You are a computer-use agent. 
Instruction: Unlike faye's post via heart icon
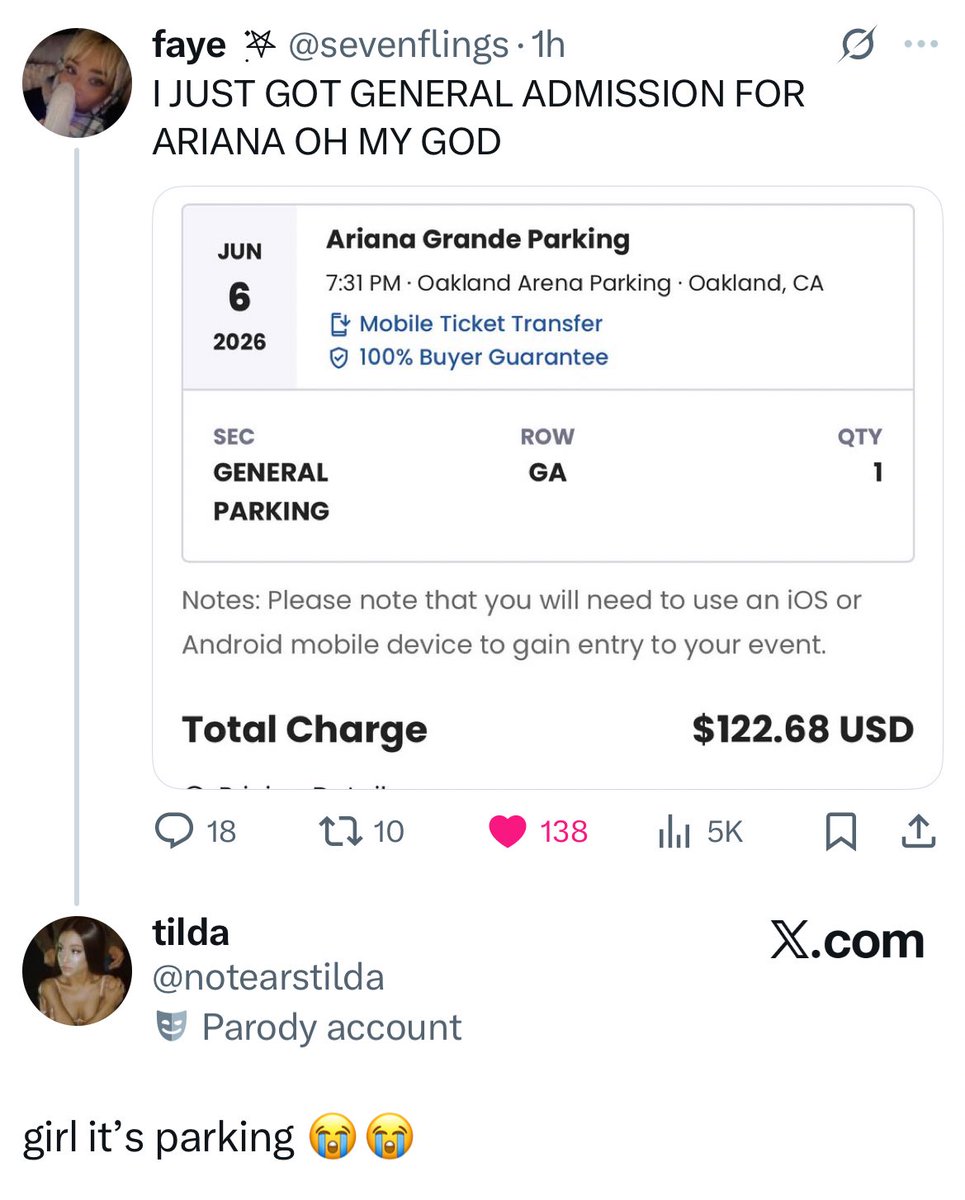point(508,831)
